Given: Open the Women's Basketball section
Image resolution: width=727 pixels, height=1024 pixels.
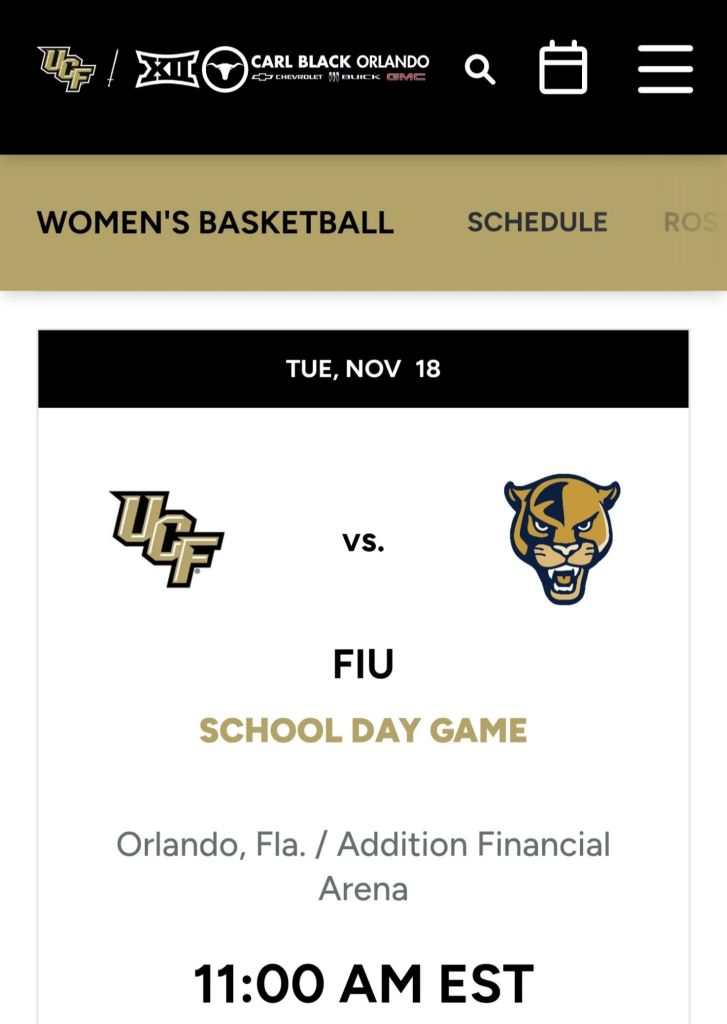Looking at the screenshot, I should coord(215,222).
